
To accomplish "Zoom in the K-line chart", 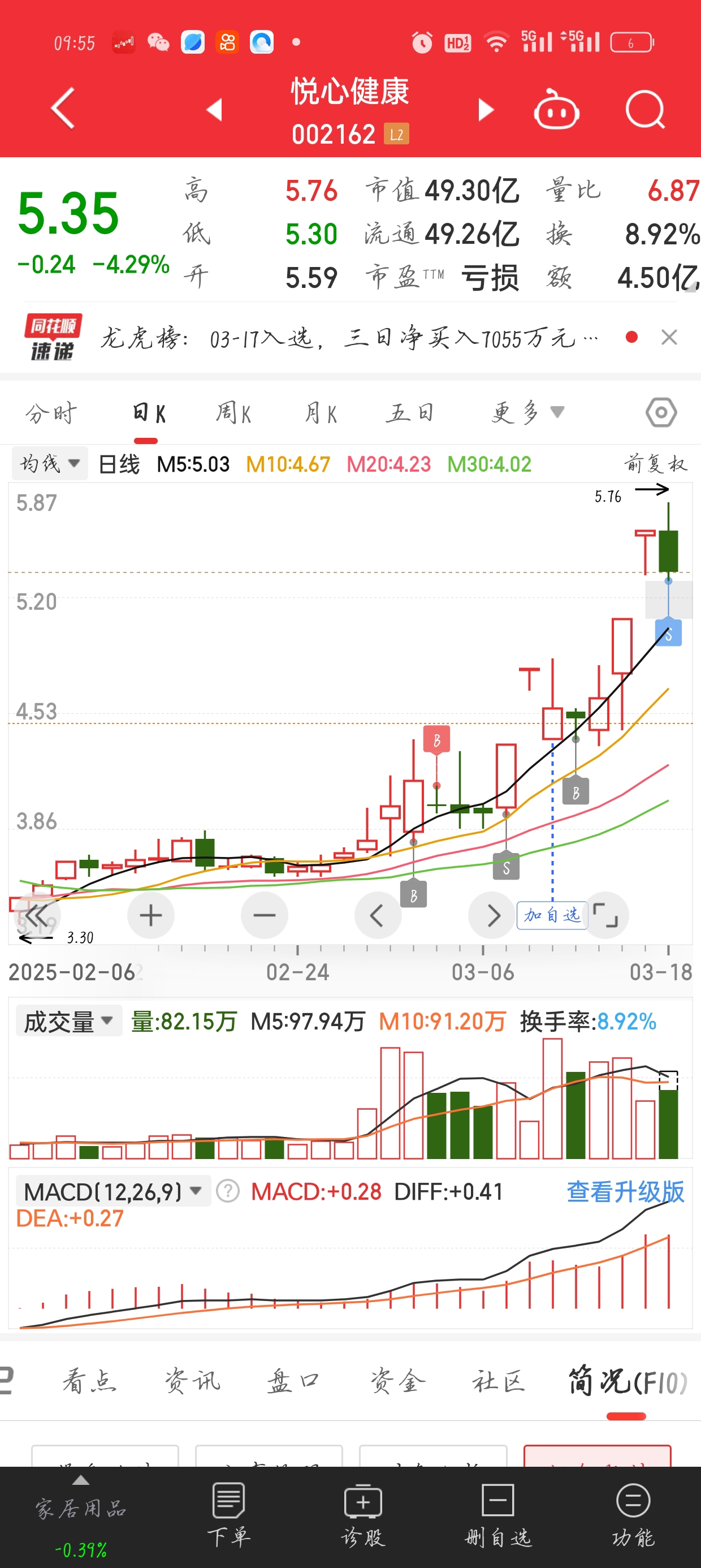I will [151, 915].
